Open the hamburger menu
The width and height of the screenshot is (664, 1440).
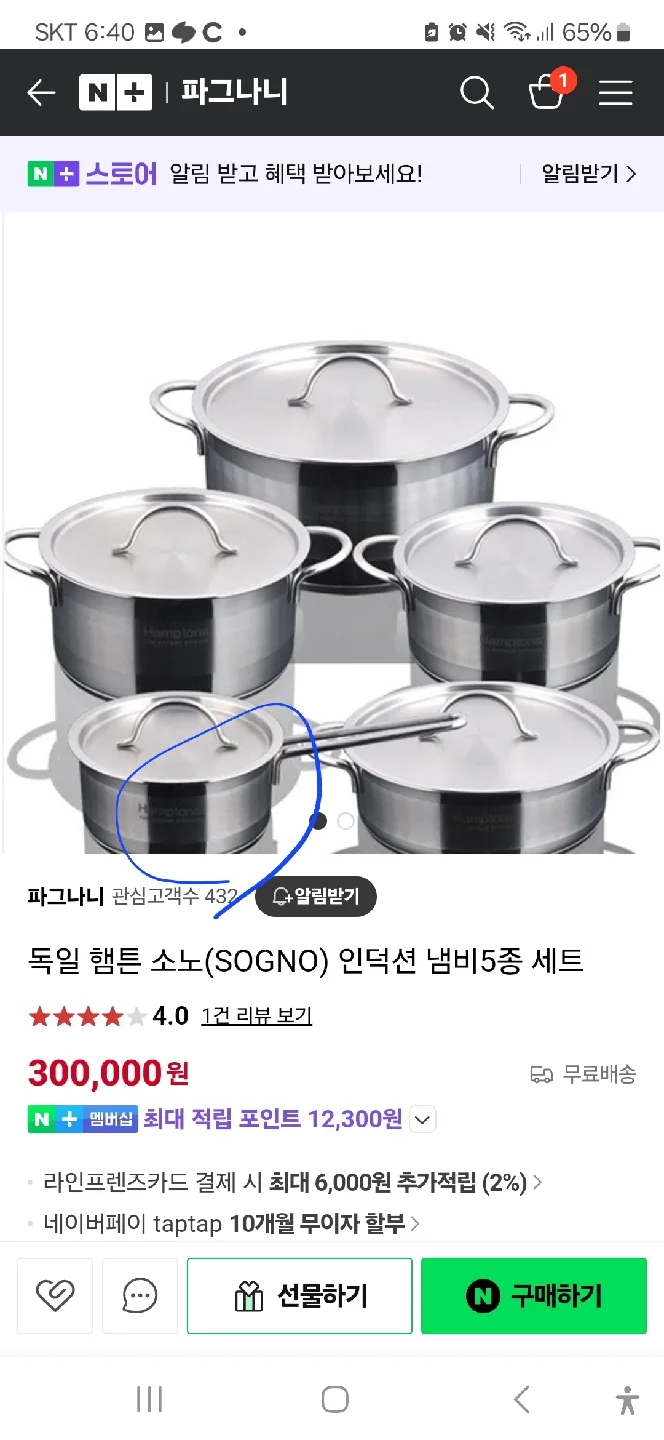click(x=616, y=93)
